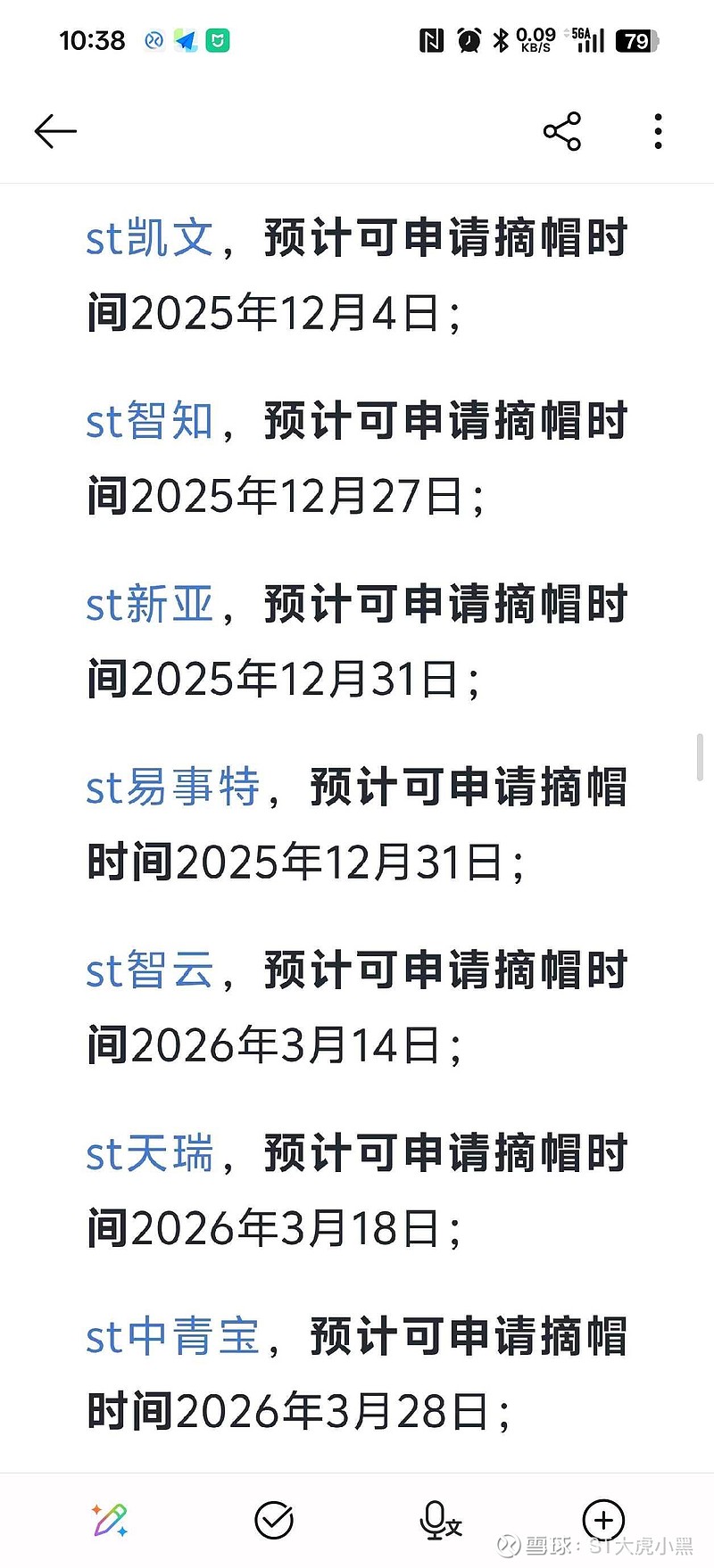Select the st新亚 link
Viewport: 714px width, 1568px height.
148,607
